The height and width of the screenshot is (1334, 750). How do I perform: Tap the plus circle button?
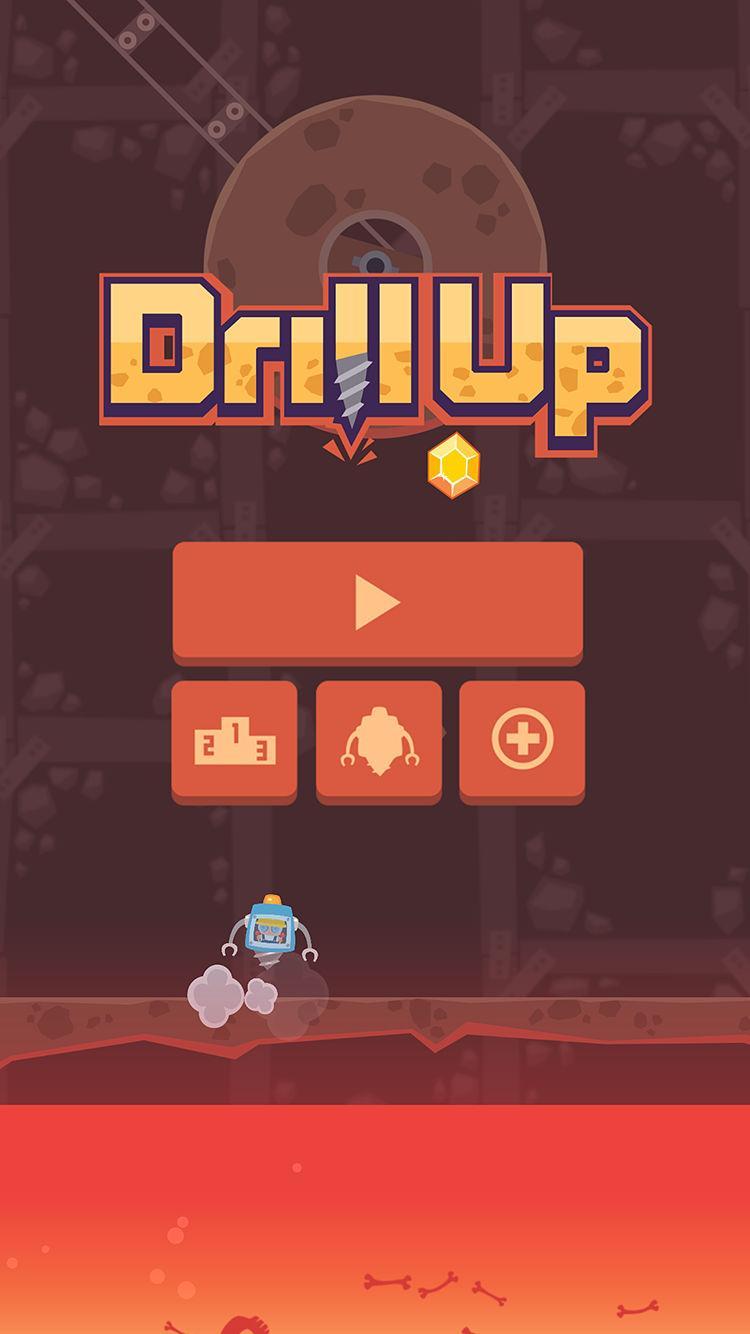(522, 740)
